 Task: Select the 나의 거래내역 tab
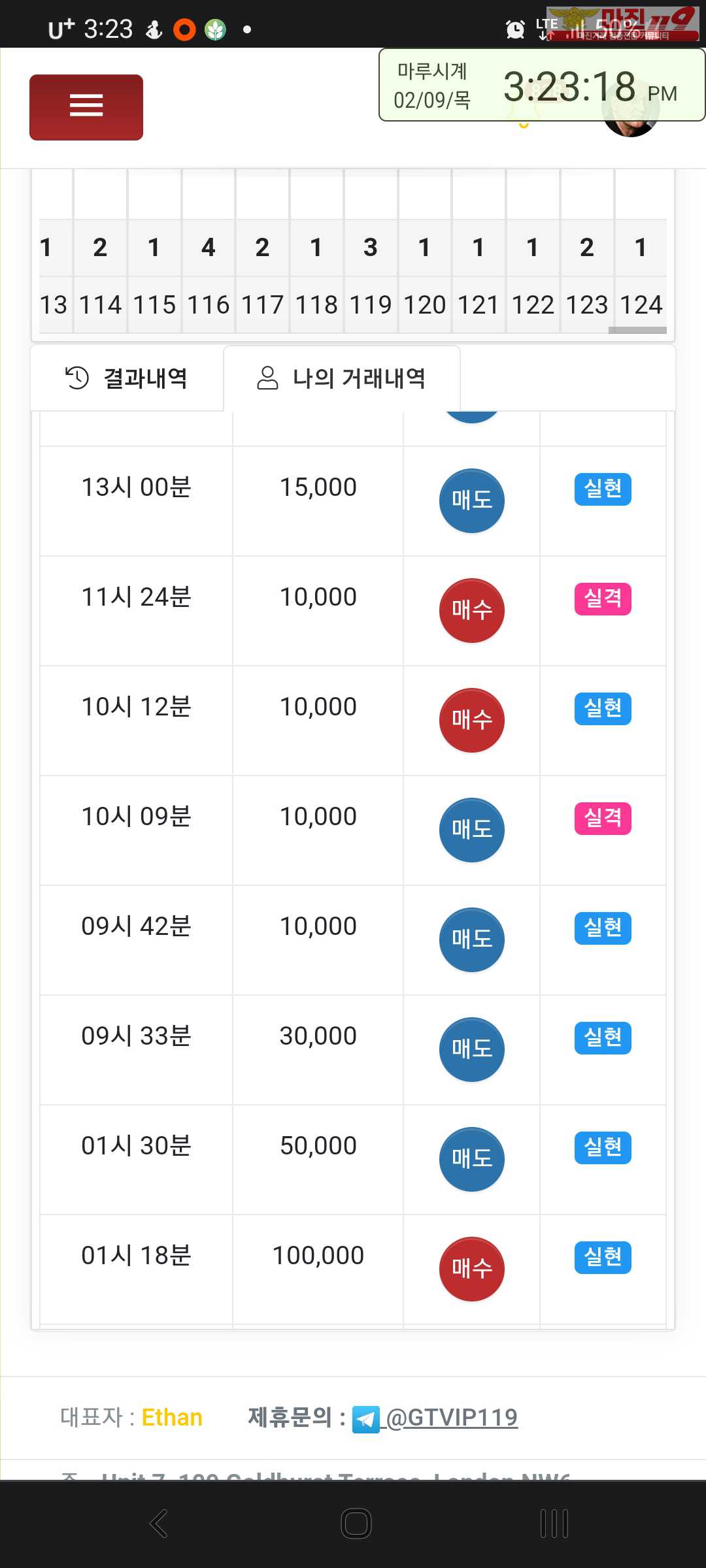click(x=341, y=378)
